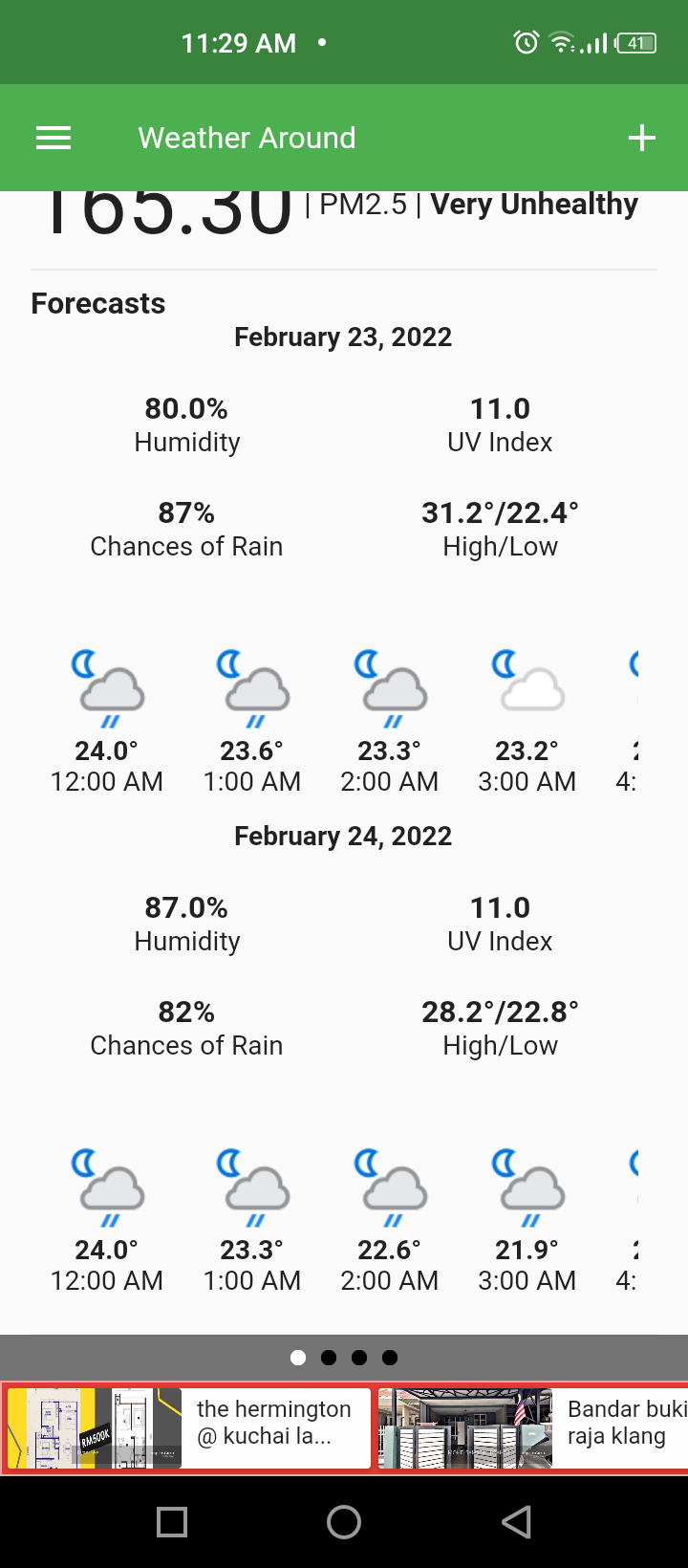Go to the system home screen
The height and width of the screenshot is (1568, 688).
[344, 1522]
